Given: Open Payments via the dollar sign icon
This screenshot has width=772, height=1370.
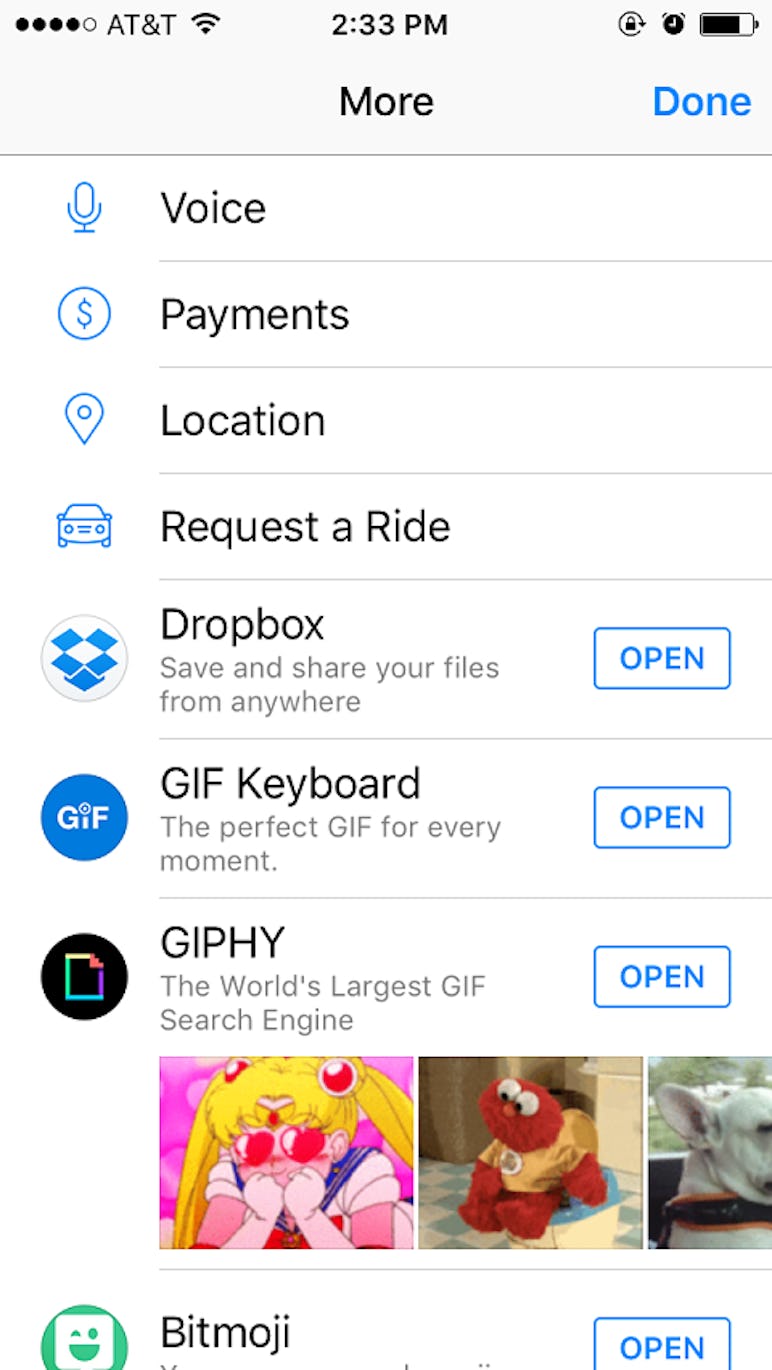Looking at the screenshot, I should (84, 313).
